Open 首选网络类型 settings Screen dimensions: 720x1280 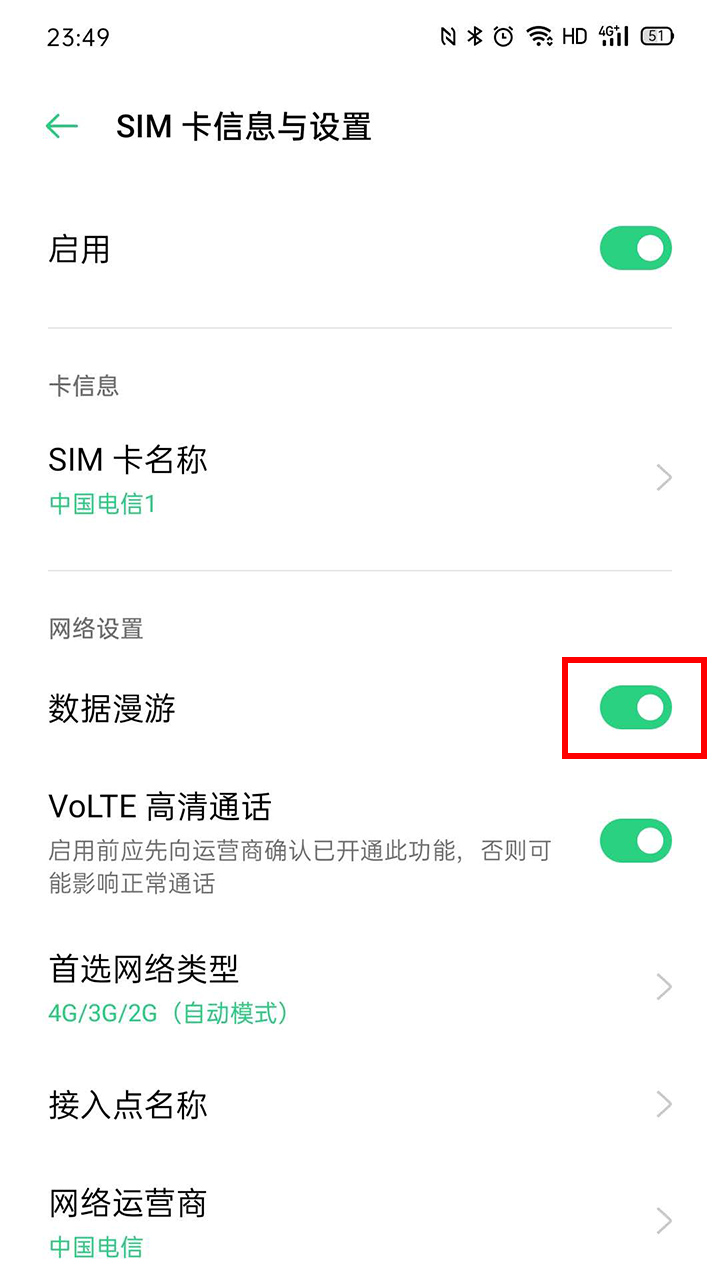click(360, 988)
